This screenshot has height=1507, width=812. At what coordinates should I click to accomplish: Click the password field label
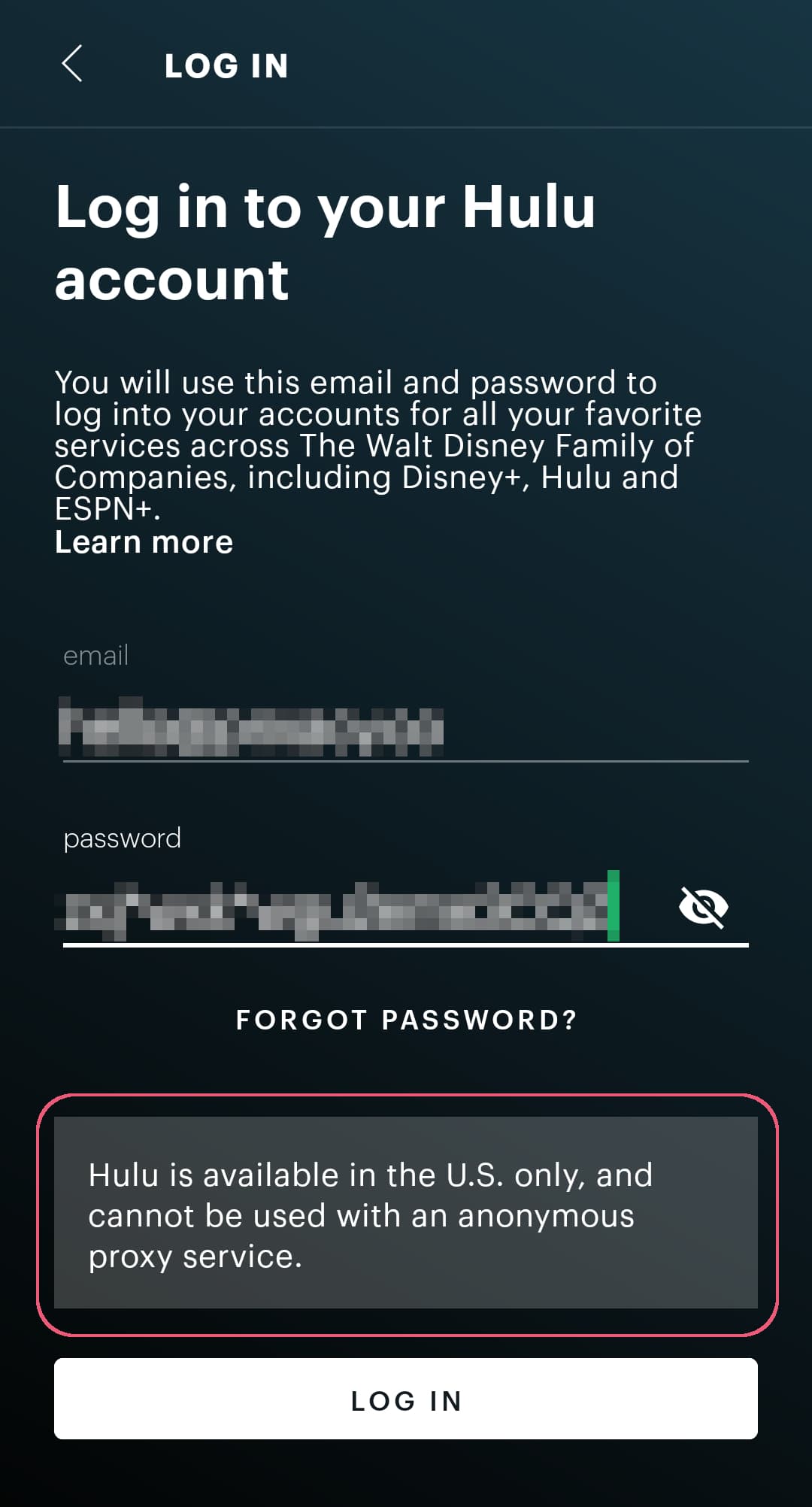click(x=123, y=837)
